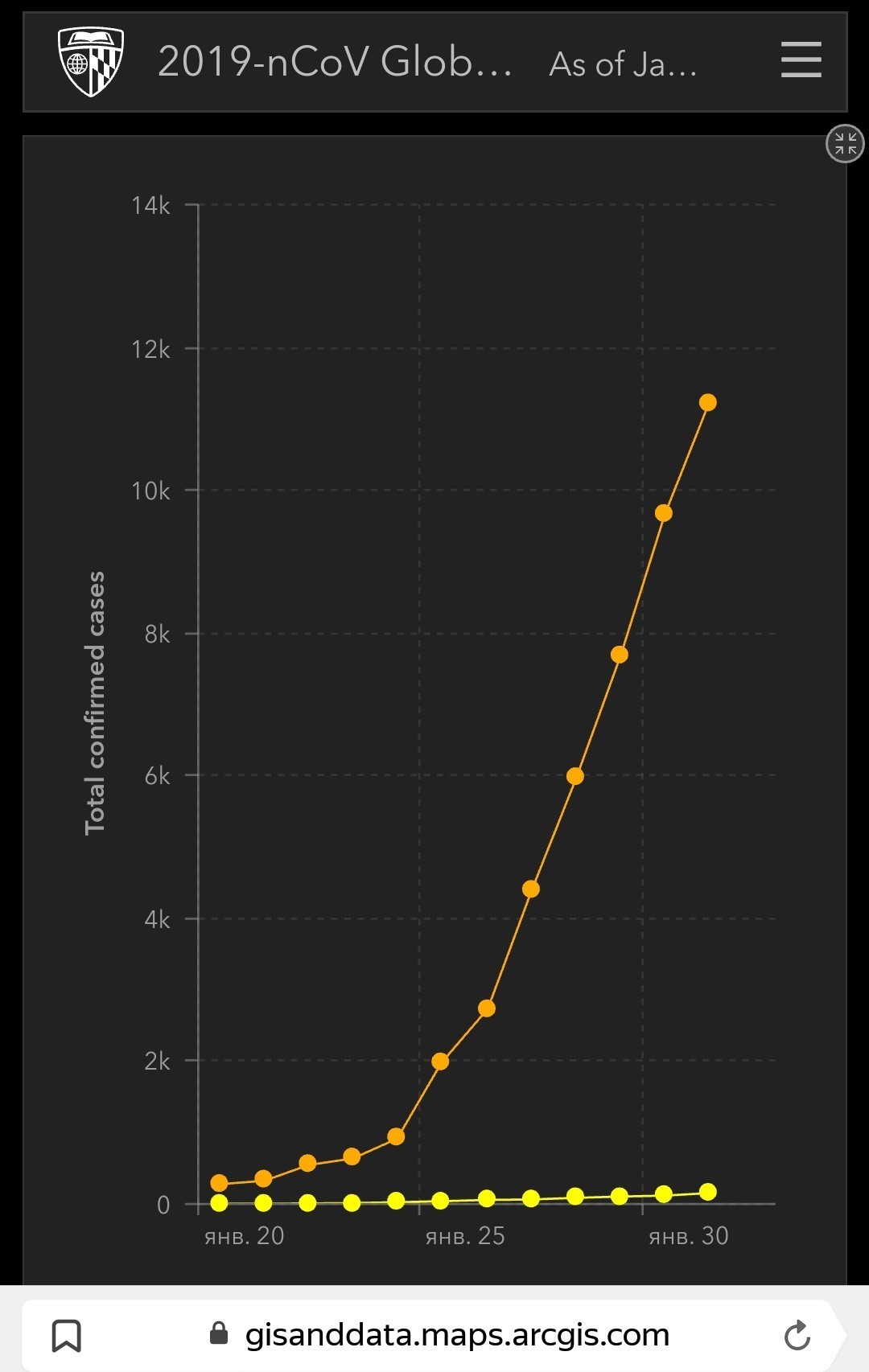This screenshot has height=1372, width=869.
Task: Select the last orange data point
Action: (707, 402)
